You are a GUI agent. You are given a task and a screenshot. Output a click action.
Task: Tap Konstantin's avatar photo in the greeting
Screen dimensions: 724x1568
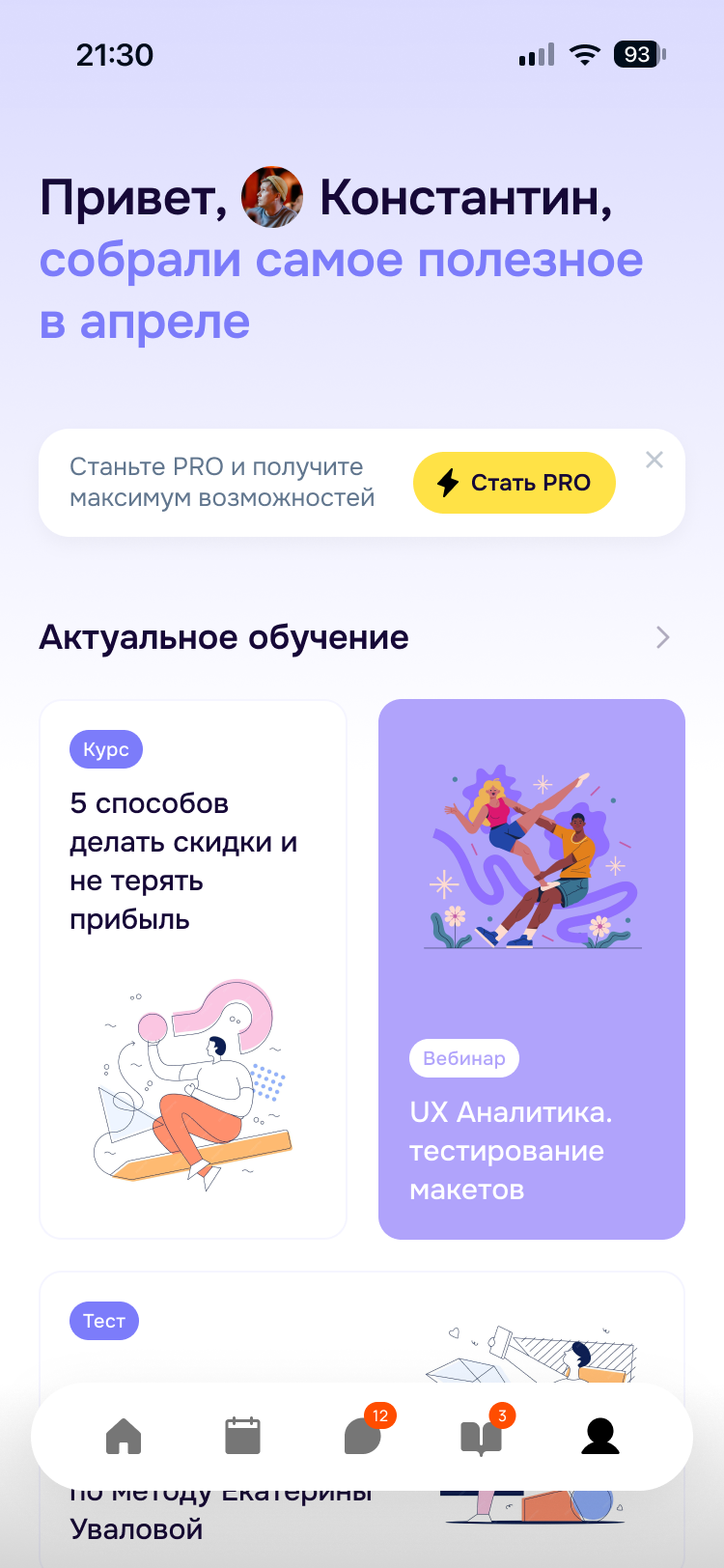point(272,197)
